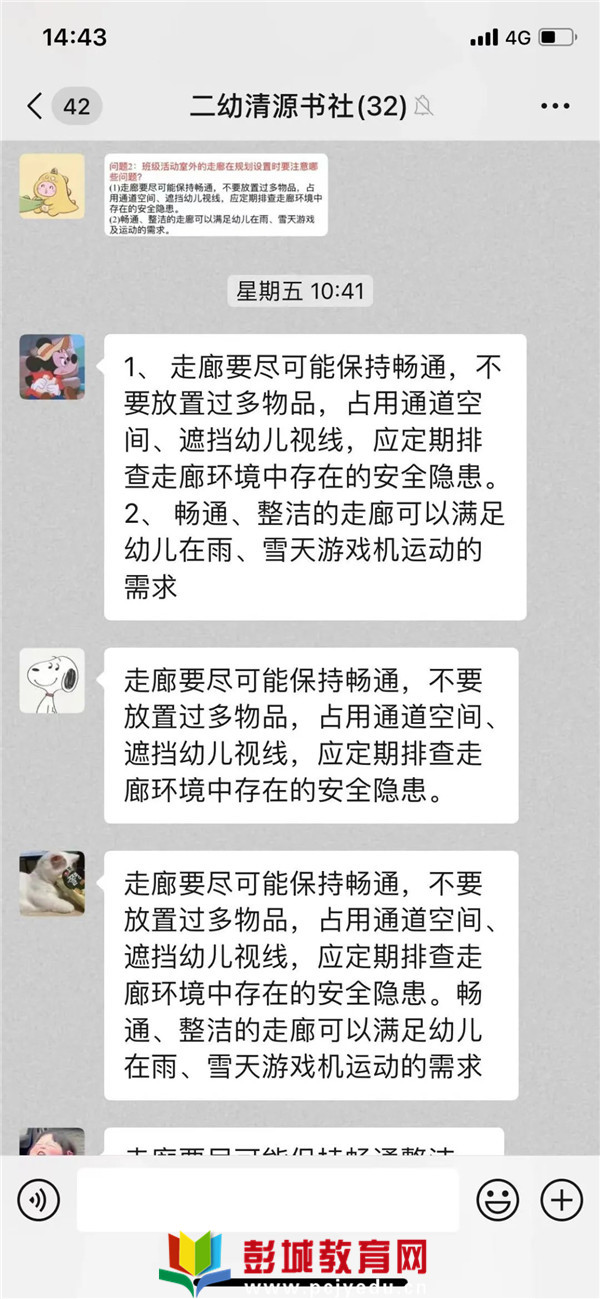
Task: View the Snoopy avatar's profile
Action: point(52,681)
